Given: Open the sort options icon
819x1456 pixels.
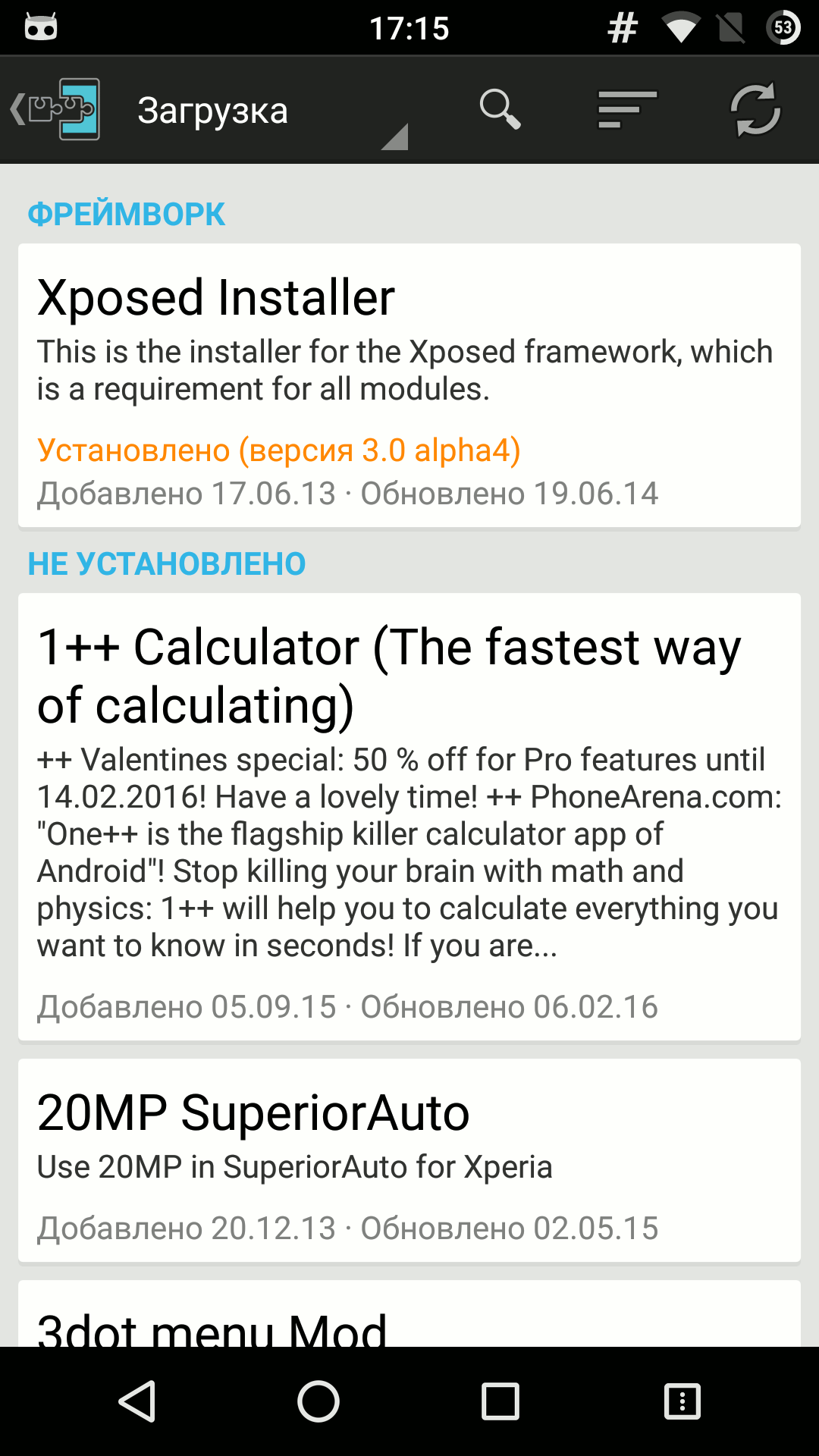Looking at the screenshot, I should [627, 110].
